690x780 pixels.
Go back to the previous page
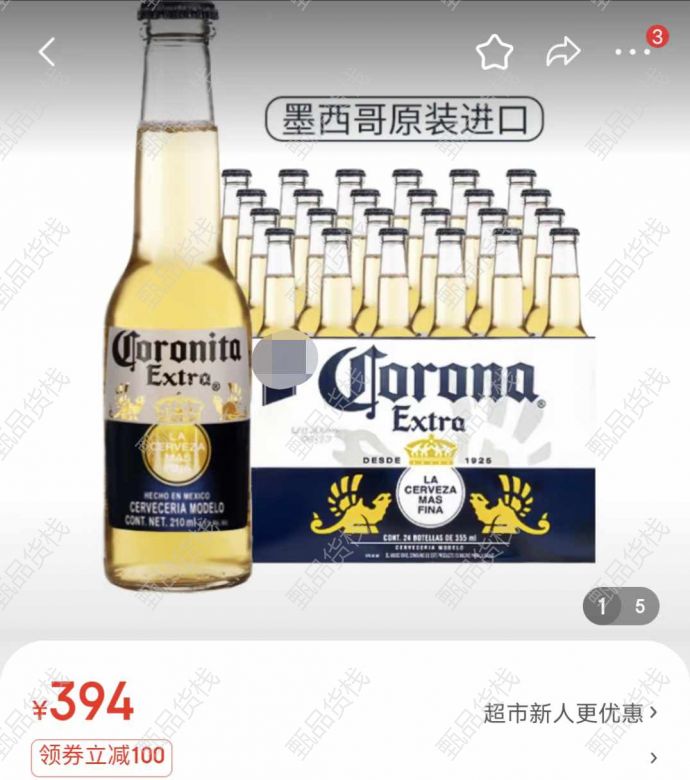coord(47,52)
